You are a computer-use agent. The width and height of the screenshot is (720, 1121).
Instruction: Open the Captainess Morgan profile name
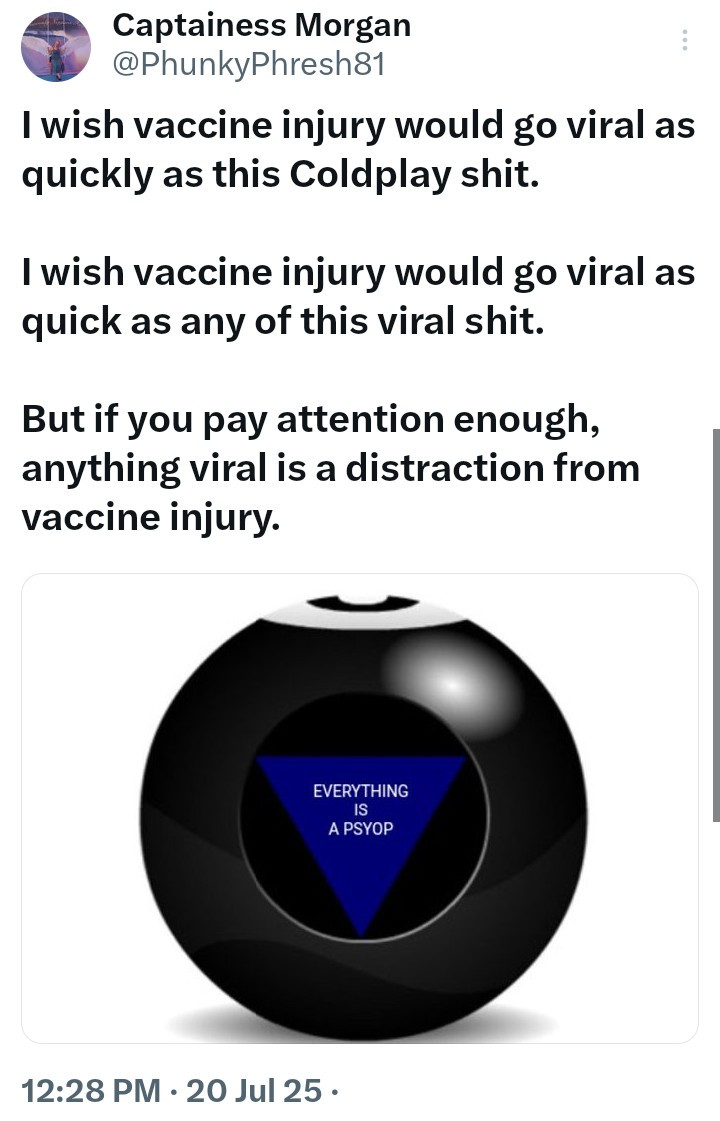pos(261,25)
